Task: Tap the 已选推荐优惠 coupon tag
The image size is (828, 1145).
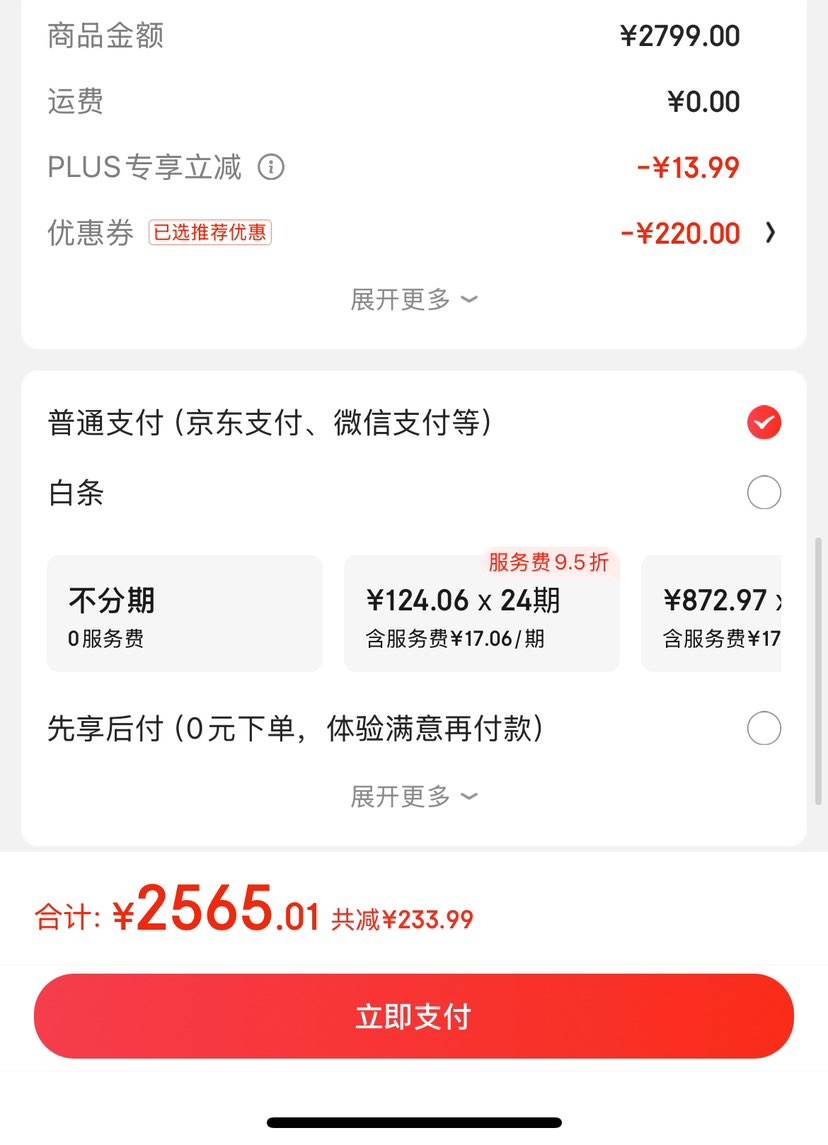Action: click(x=209, y=232)
